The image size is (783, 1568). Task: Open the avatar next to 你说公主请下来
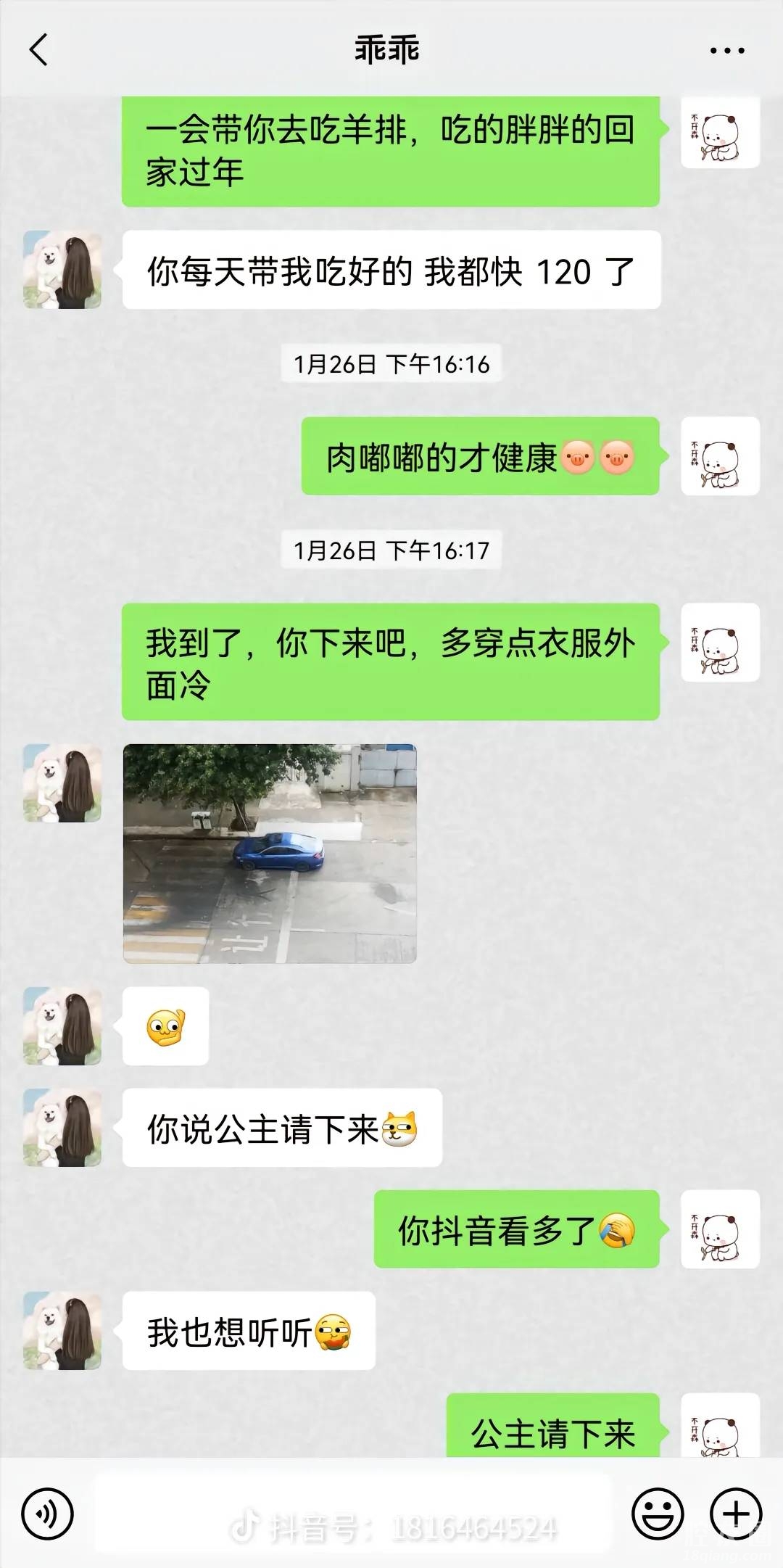pos(62,1128)
